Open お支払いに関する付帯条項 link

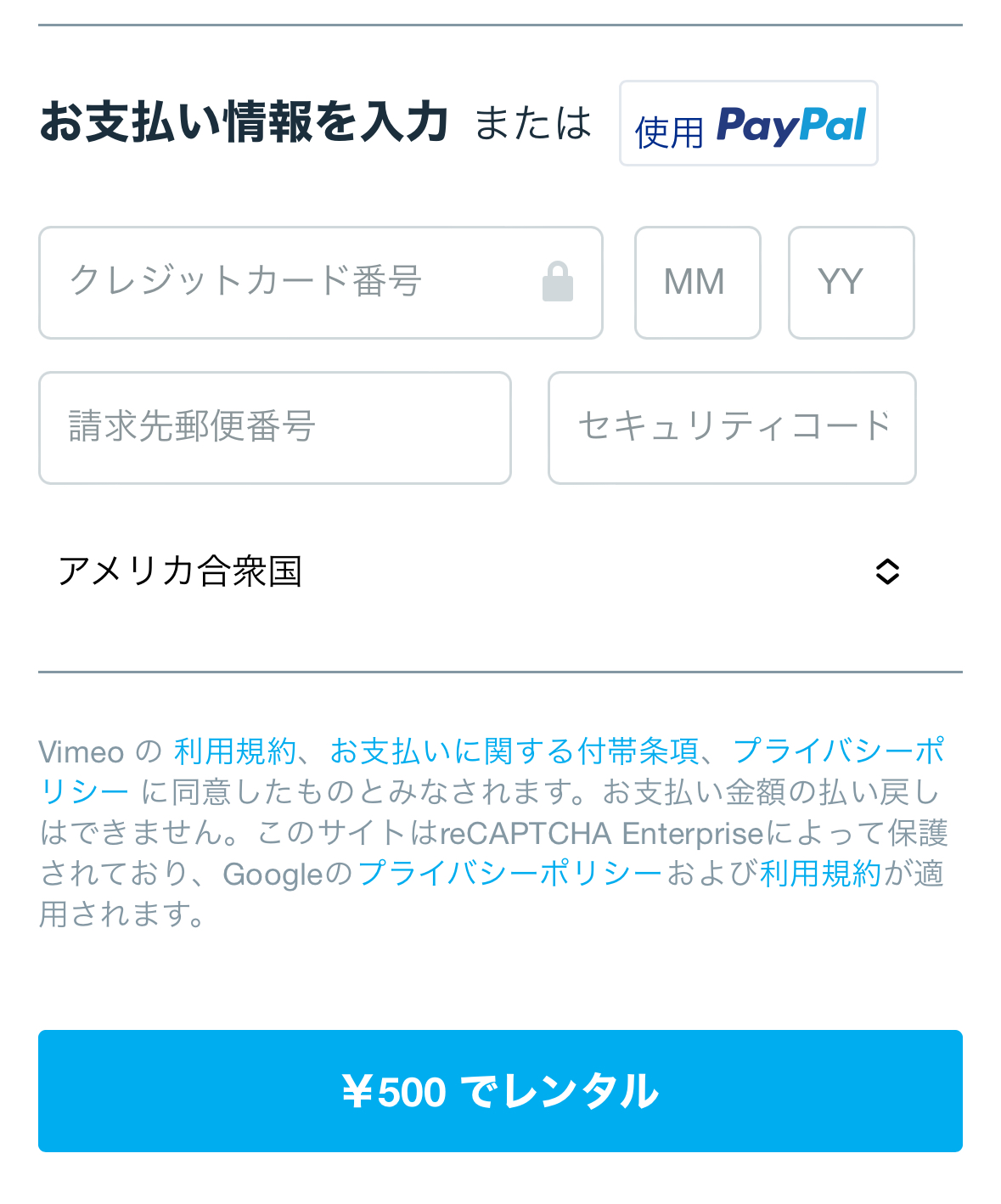[x=514, y=751]
